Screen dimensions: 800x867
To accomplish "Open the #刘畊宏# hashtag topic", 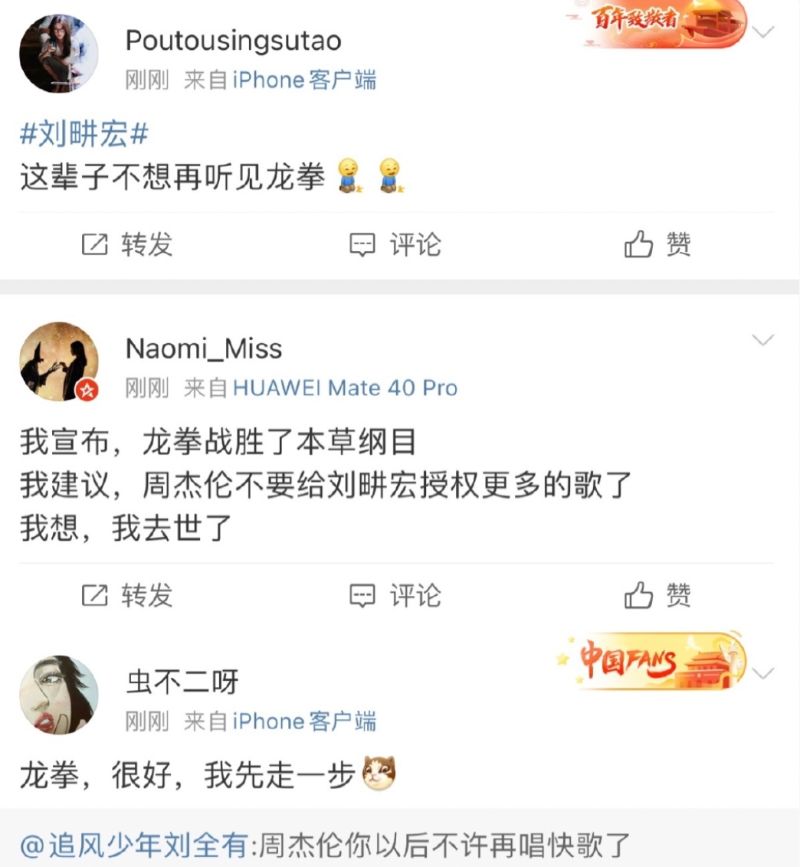I will [84, 134].
